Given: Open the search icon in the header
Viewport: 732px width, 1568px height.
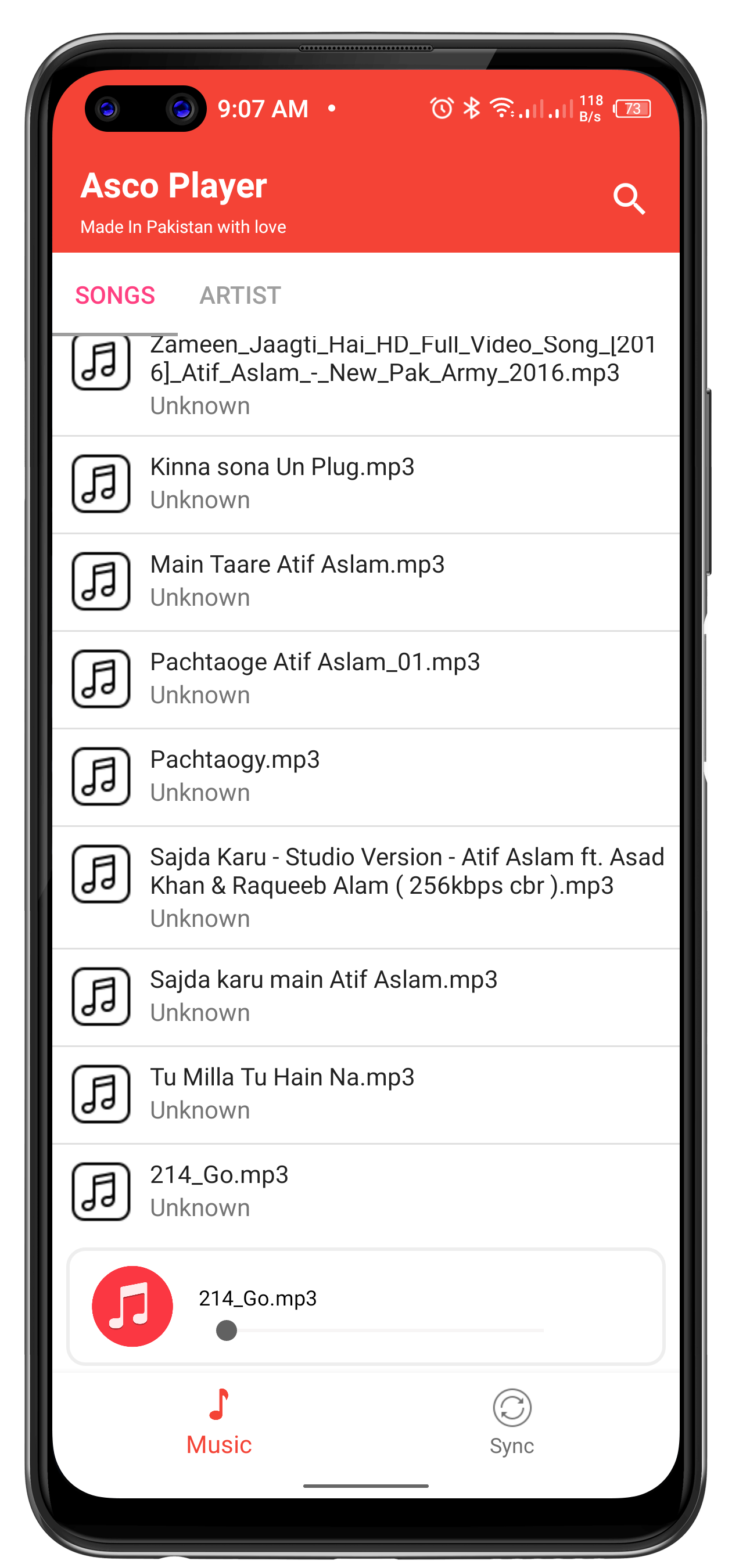Looking at the screenshot, I should 629,199.
